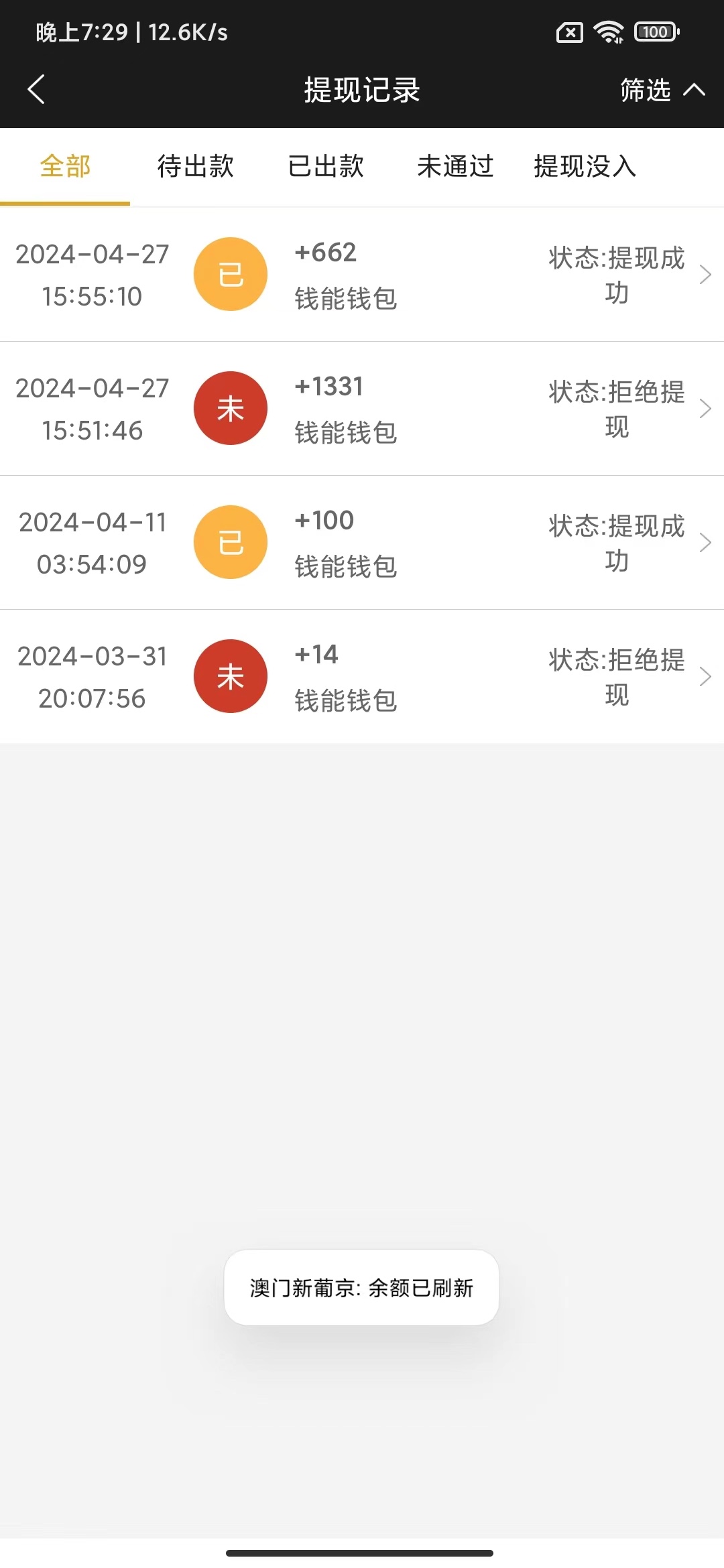
Task: Switch to the 待出款 tab
Action: point(195,166)
